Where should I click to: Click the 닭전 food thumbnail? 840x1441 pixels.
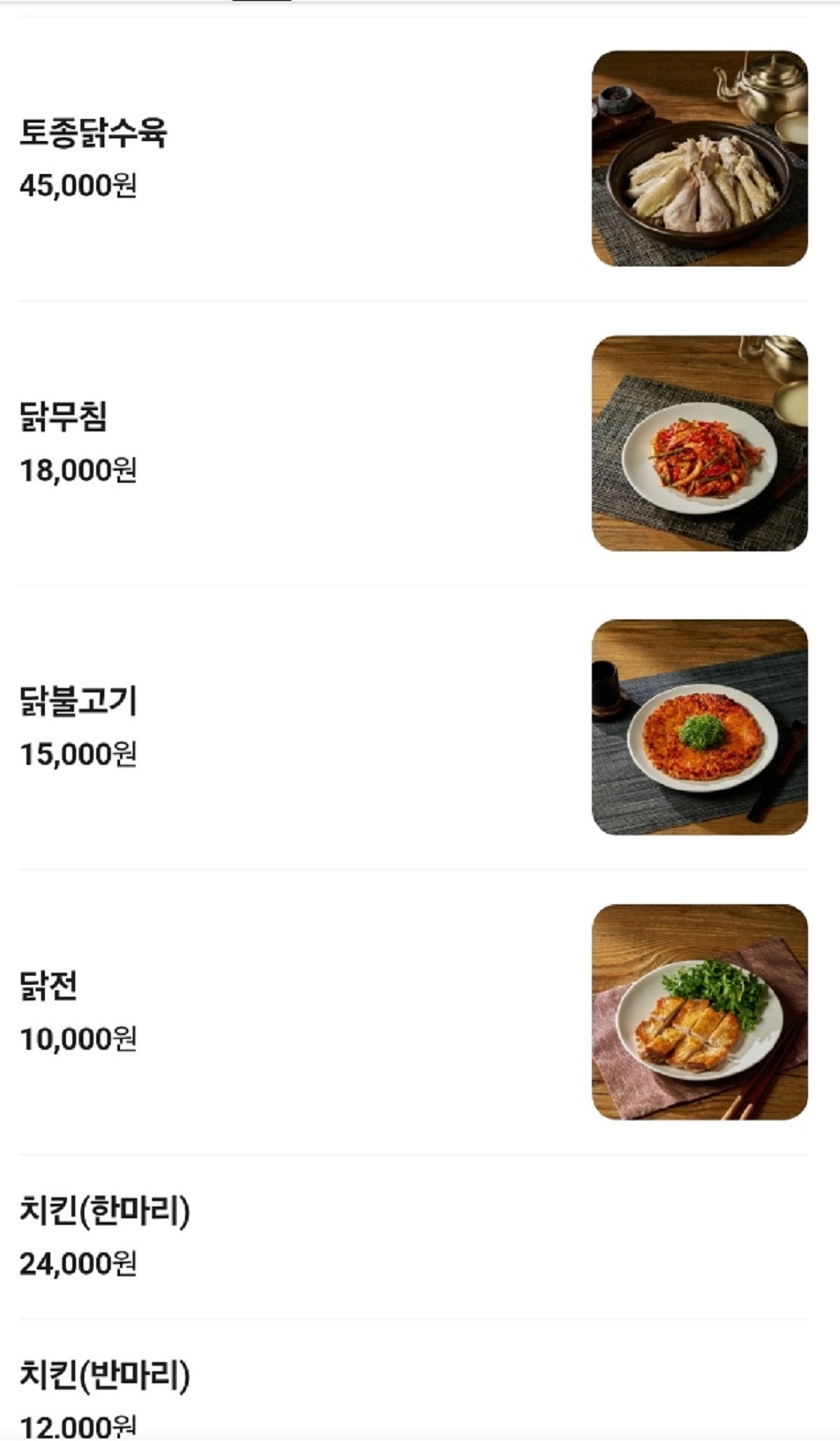(700, 1011)
